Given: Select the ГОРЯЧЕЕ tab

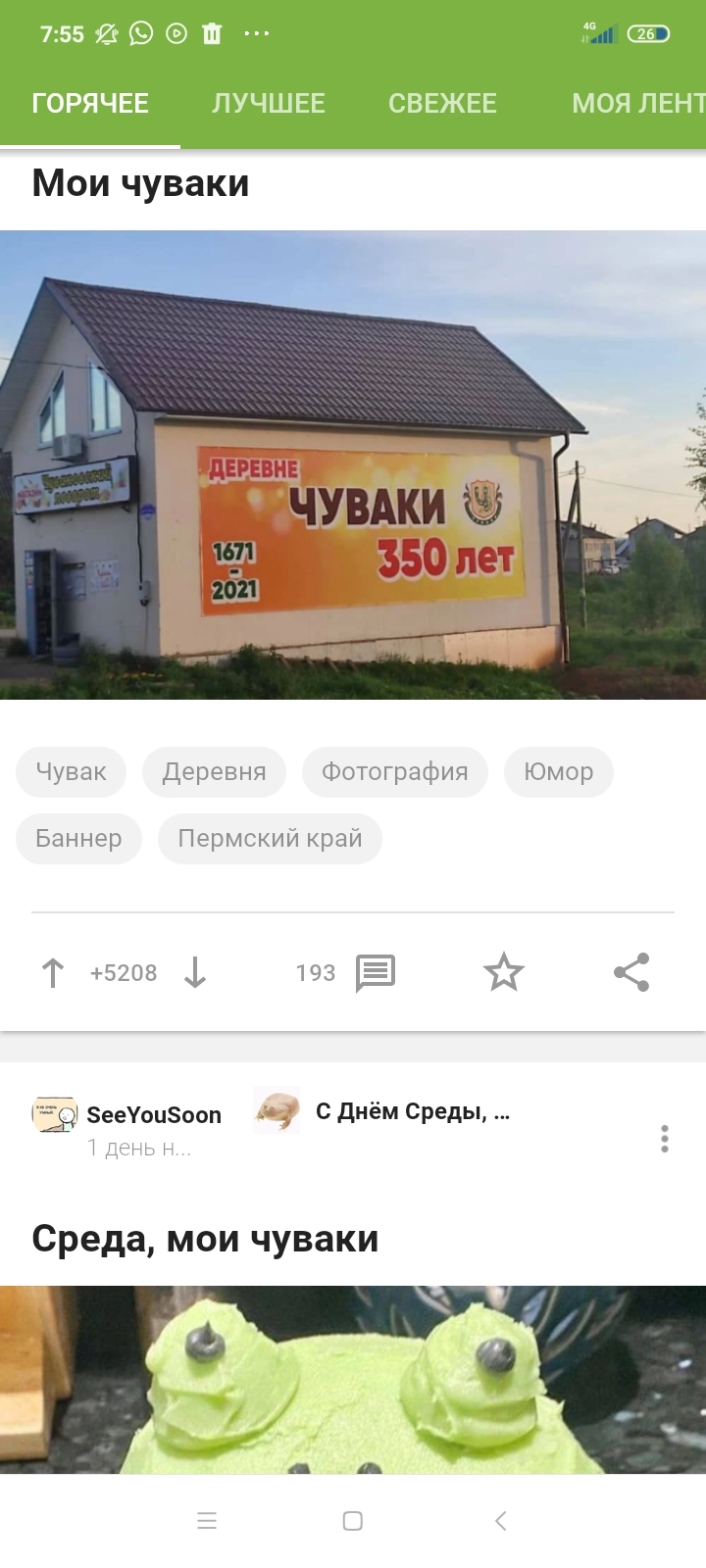Looking at the screenshot, I should pyautogui.click(x=90, y=103).
